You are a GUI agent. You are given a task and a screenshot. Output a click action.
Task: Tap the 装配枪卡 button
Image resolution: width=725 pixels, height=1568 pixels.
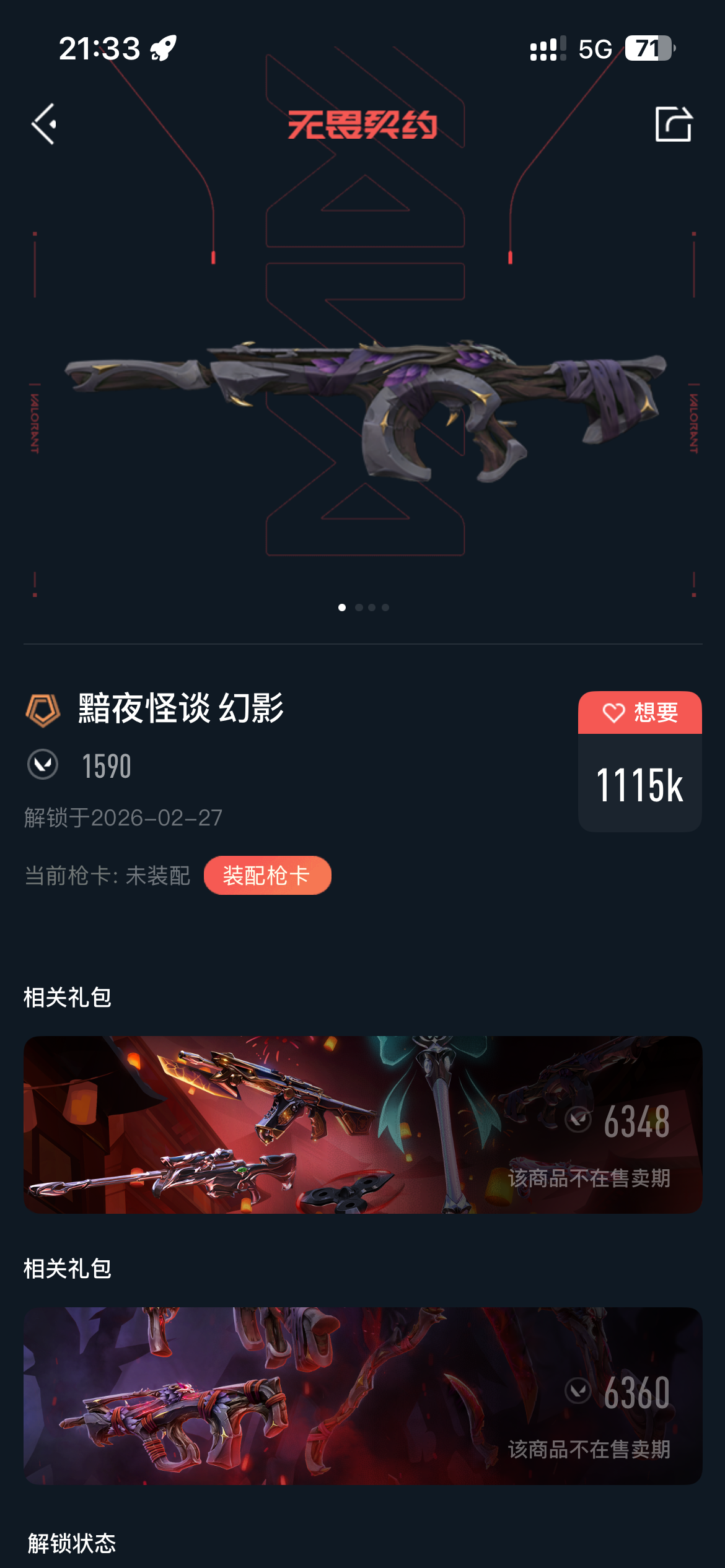(268, 875)
